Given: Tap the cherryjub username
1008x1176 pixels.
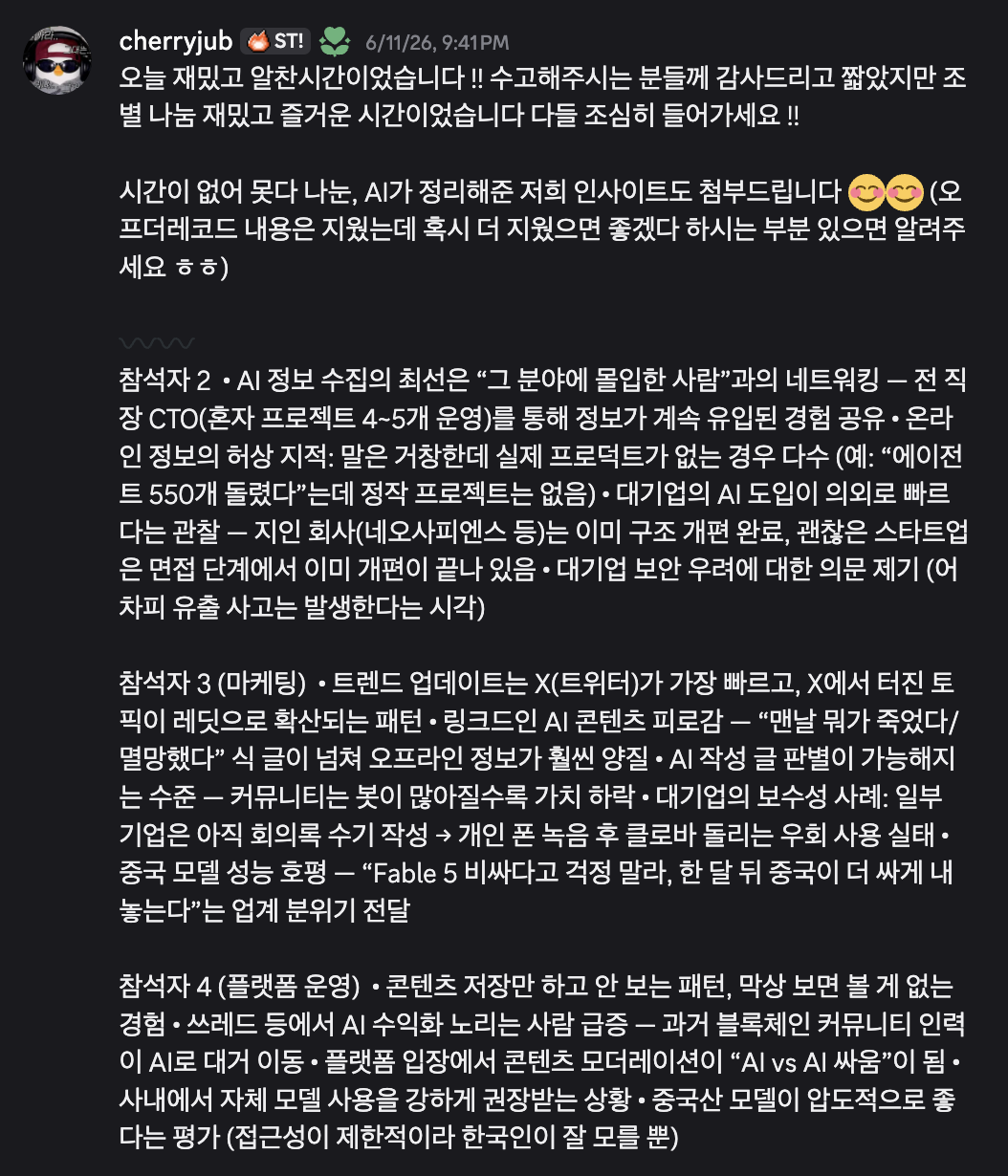Looking at the screenshot, I should point(175,41).
